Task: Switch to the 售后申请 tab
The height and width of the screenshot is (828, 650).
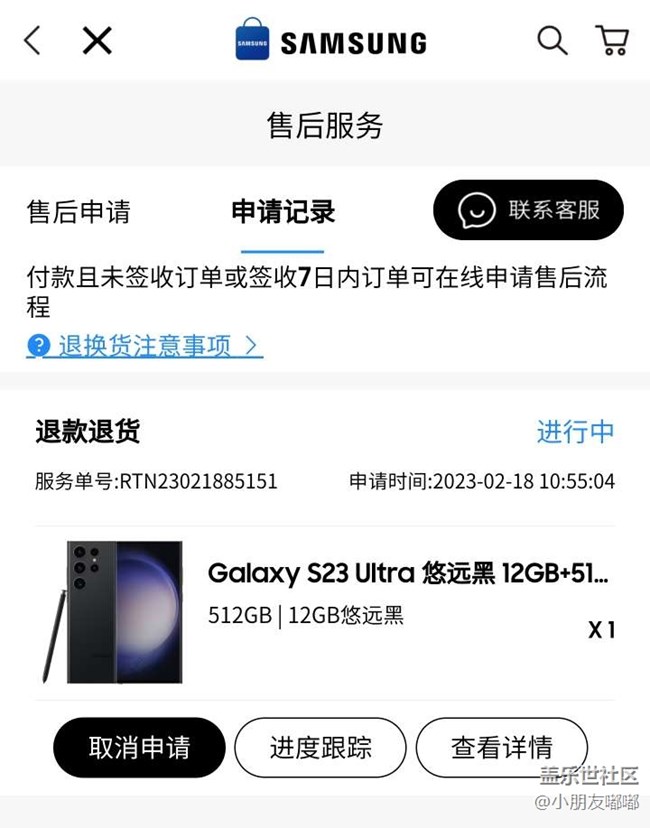Action: point(78,212)
